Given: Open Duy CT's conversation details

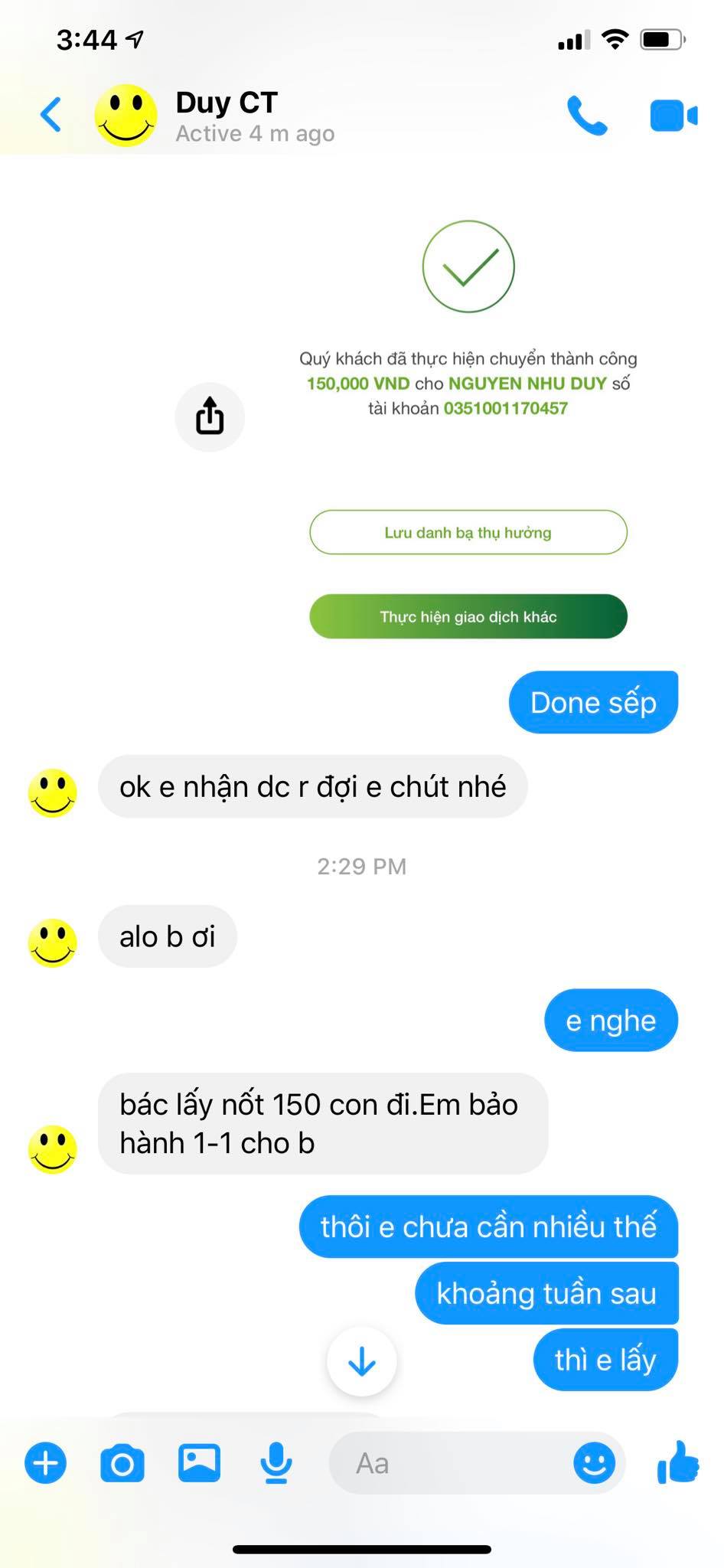Looking at the screenshot, I should pos(227,116).
